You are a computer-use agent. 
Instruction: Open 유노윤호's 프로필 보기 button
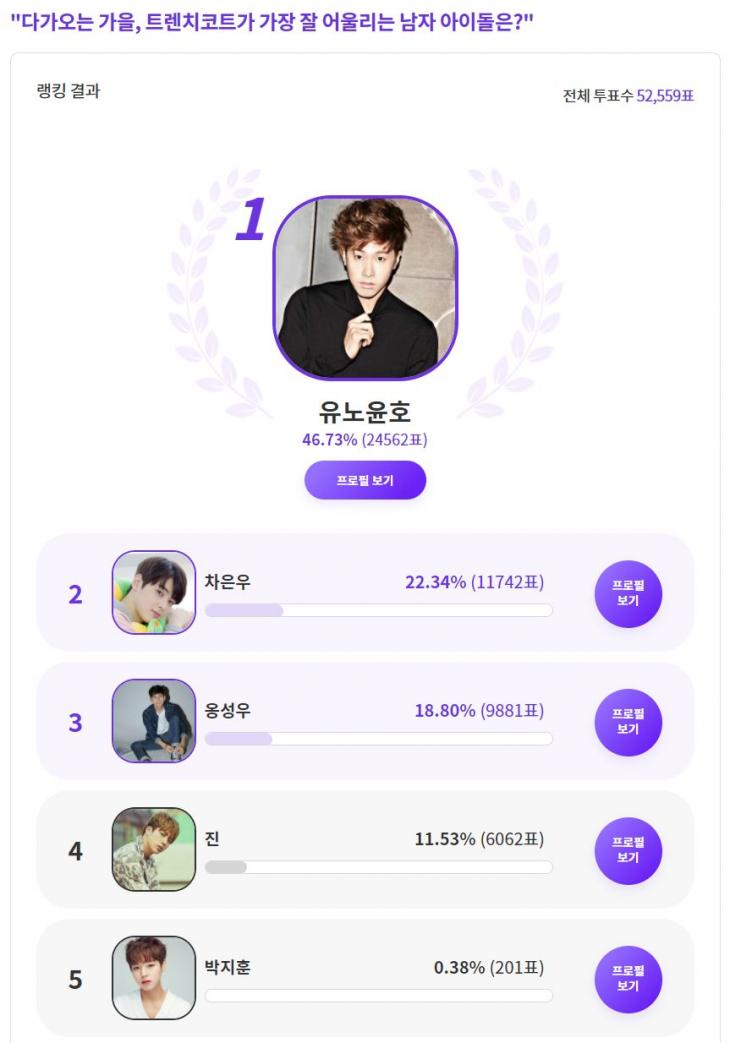point(365,480)
